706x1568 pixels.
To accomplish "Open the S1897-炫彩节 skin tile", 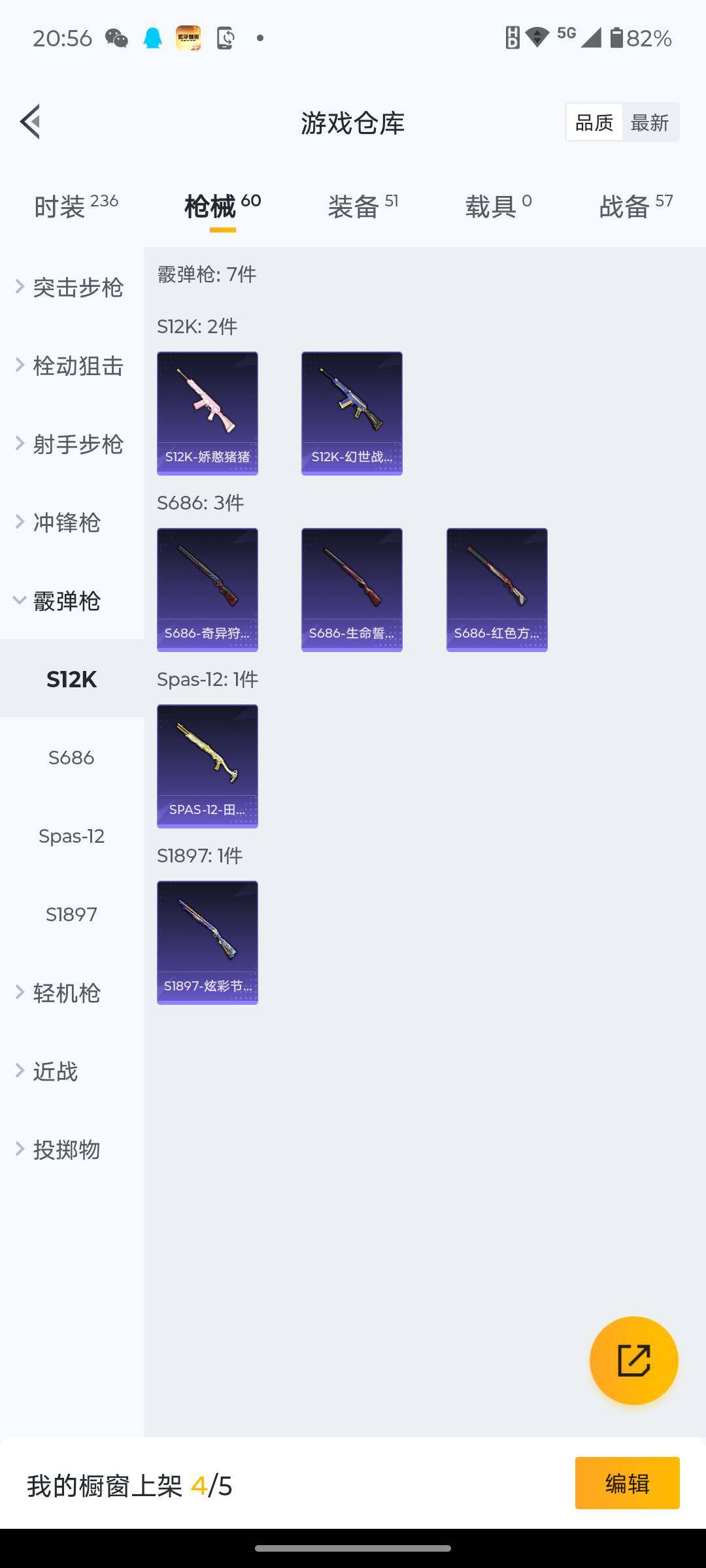I will [207, 942].
